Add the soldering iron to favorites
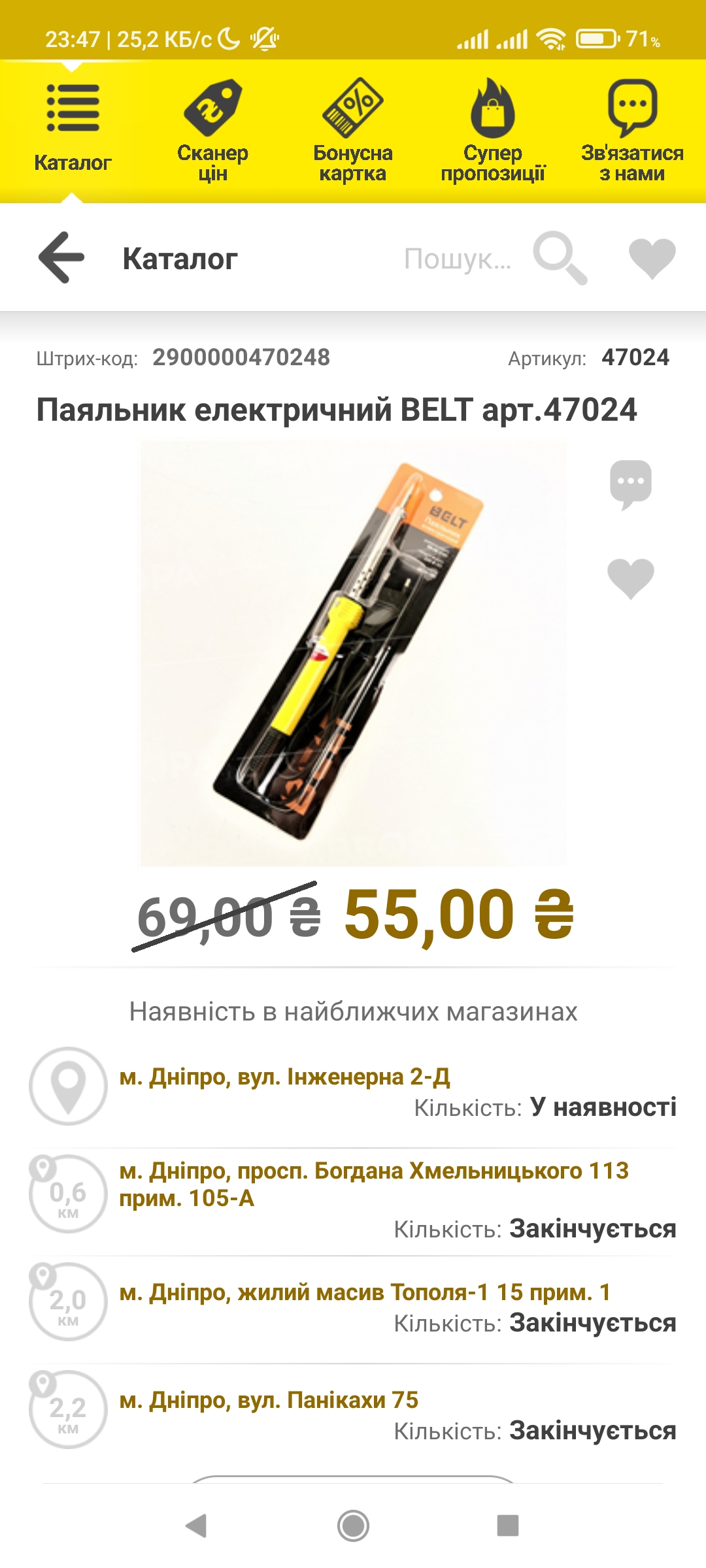The width and height of the screenshot is (706, 1568). coord(630,578)
